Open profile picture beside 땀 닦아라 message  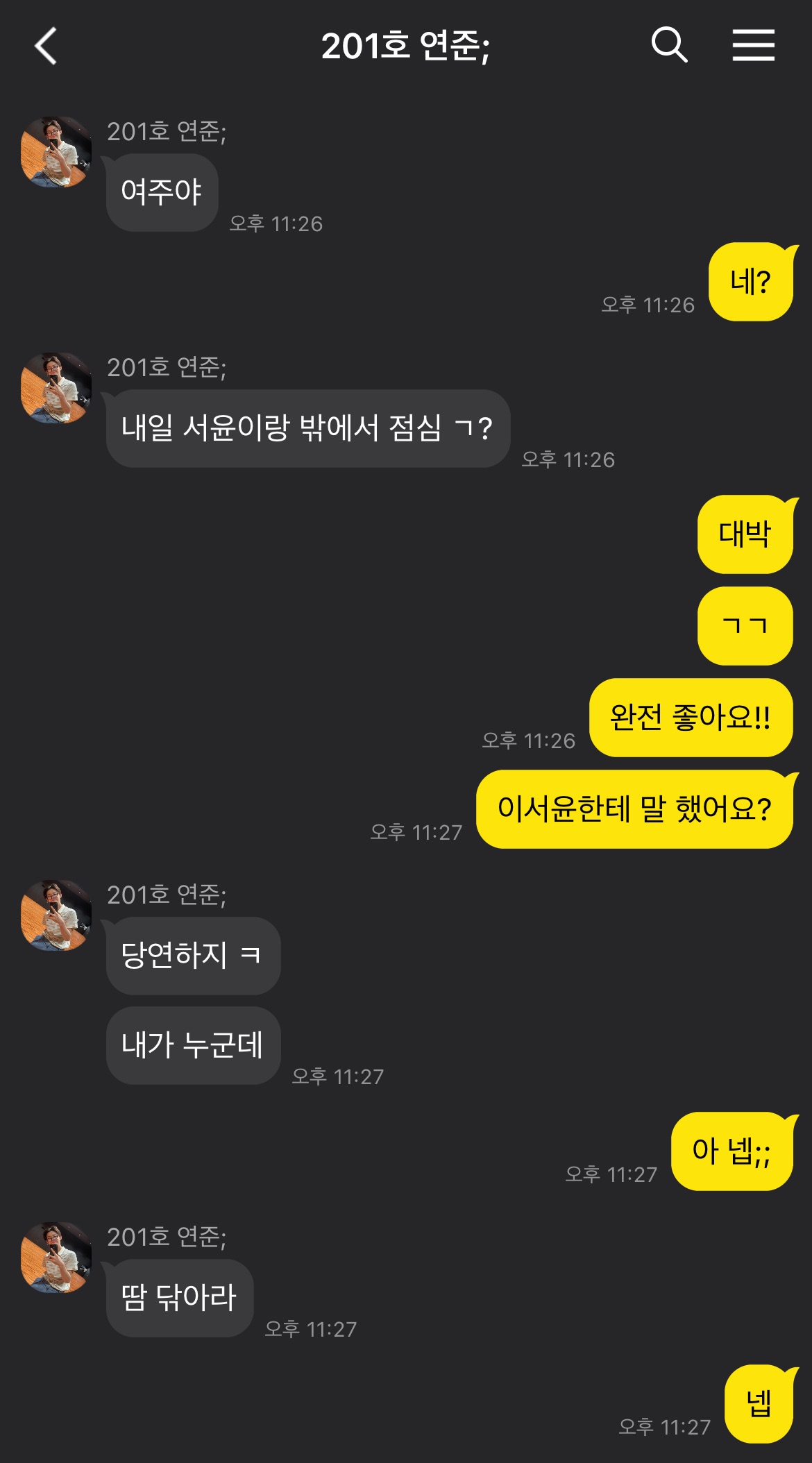pos(56,1258)
